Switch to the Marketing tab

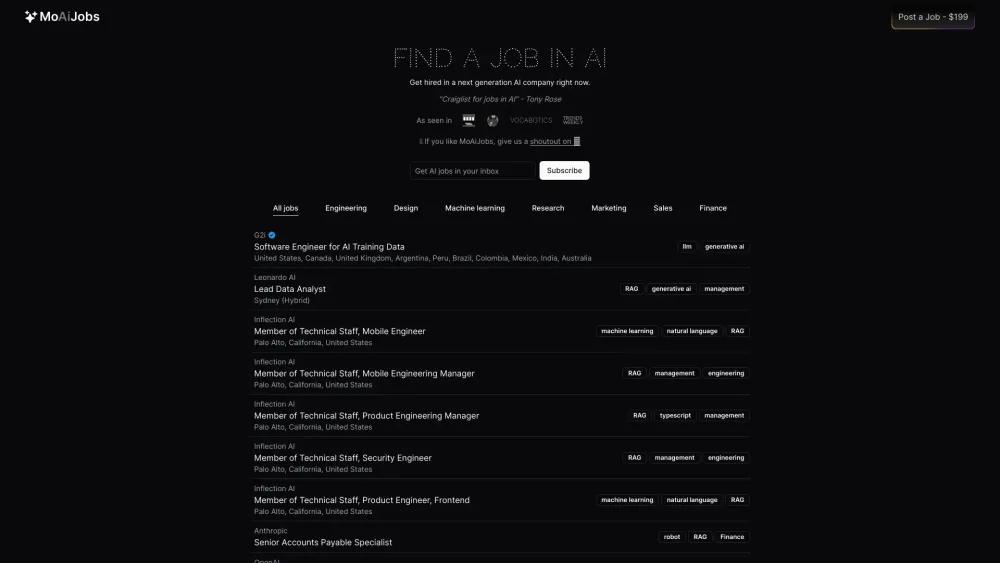[609, 208]
